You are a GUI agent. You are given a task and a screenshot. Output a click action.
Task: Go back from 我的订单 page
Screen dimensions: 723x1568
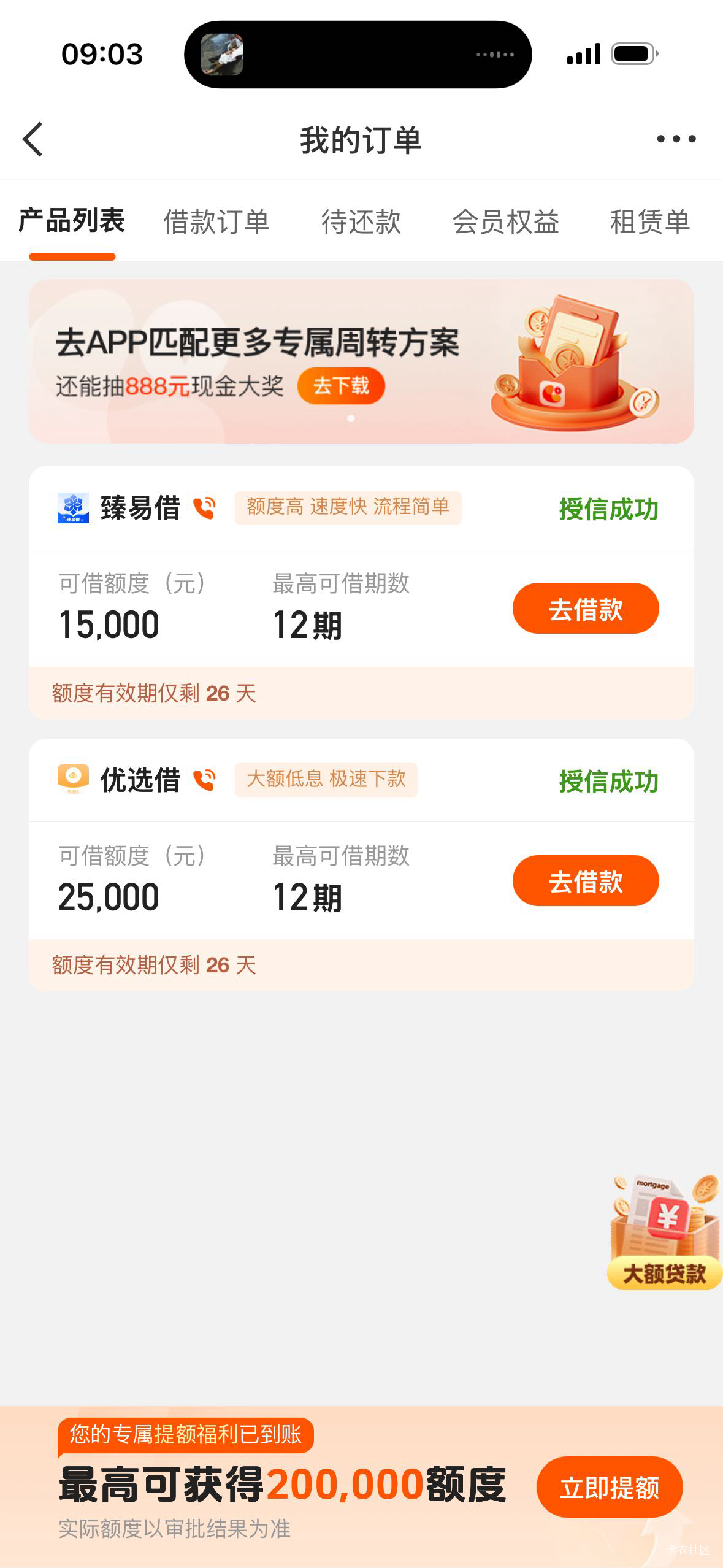33,139
